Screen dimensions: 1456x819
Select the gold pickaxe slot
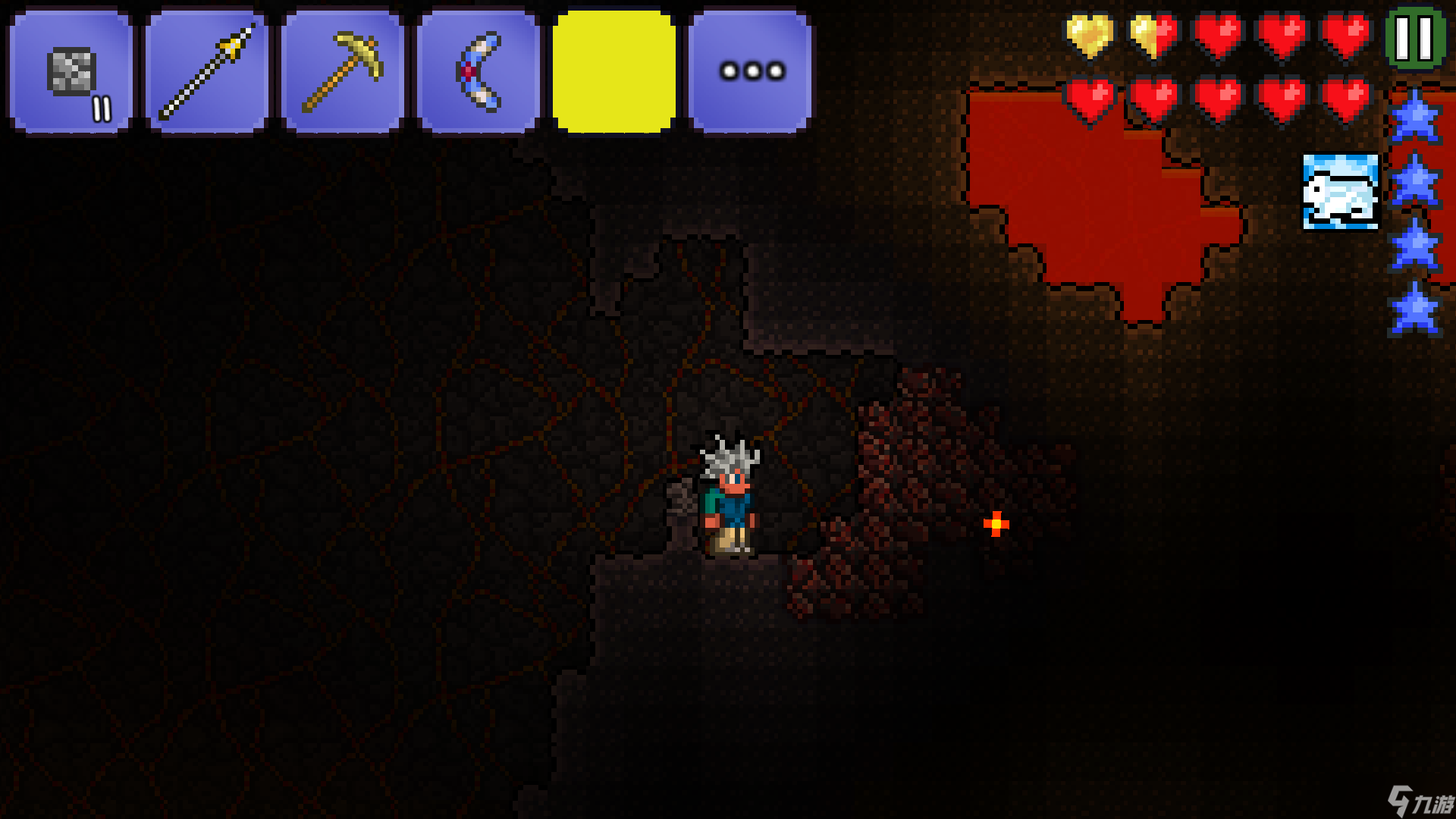343,72
